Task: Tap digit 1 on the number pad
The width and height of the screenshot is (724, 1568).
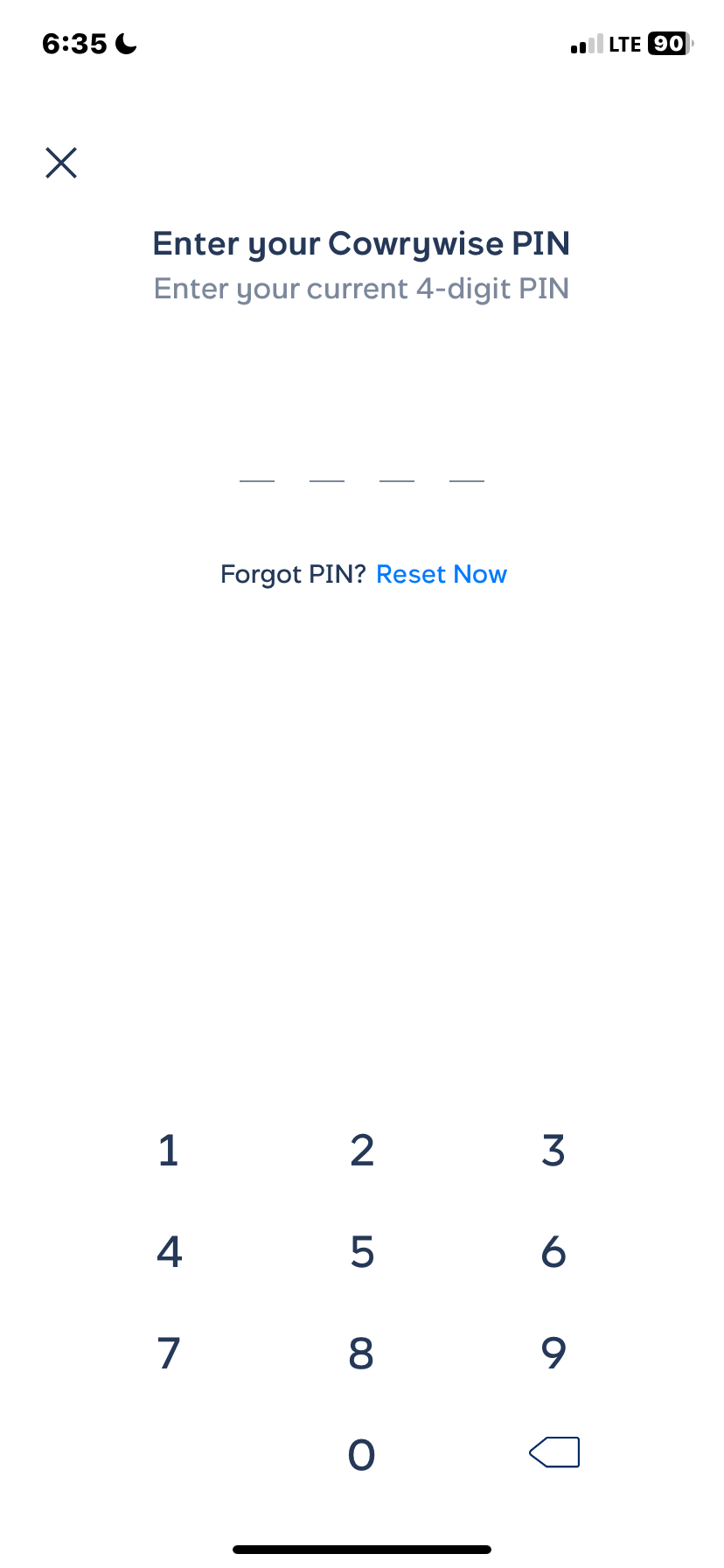Action: point(169,1151)
